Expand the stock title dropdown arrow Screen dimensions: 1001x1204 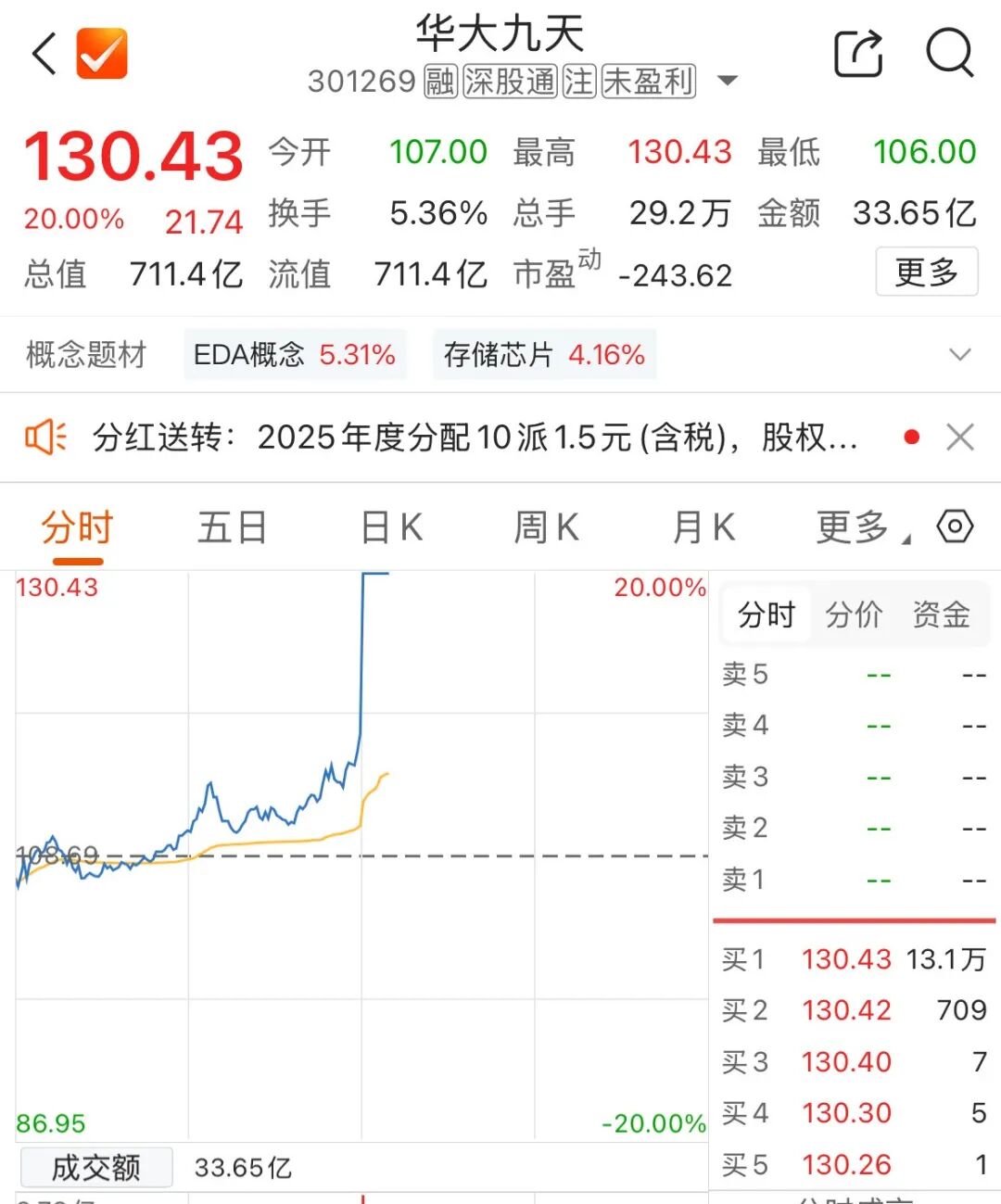click(729, 81)
